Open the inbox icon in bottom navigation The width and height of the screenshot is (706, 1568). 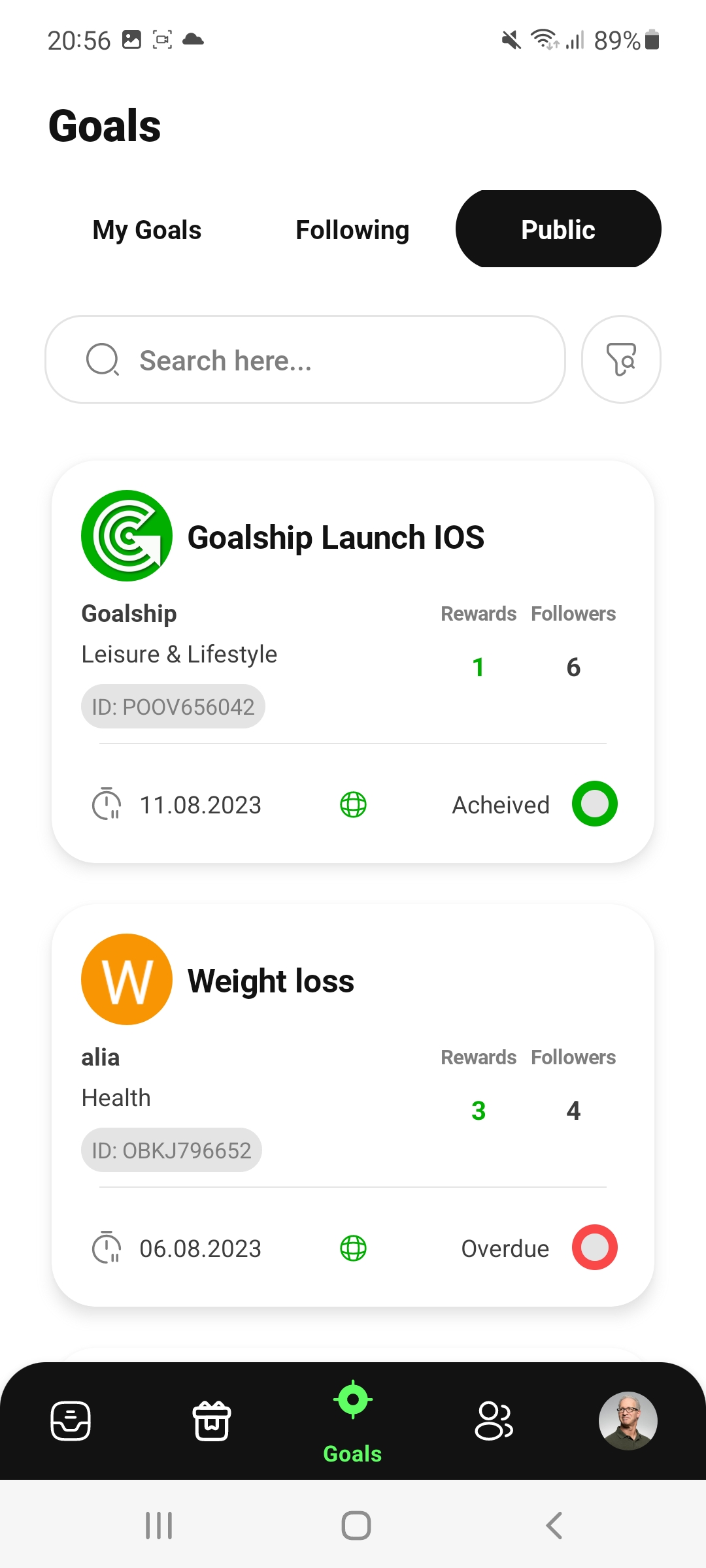point(71,1421)
